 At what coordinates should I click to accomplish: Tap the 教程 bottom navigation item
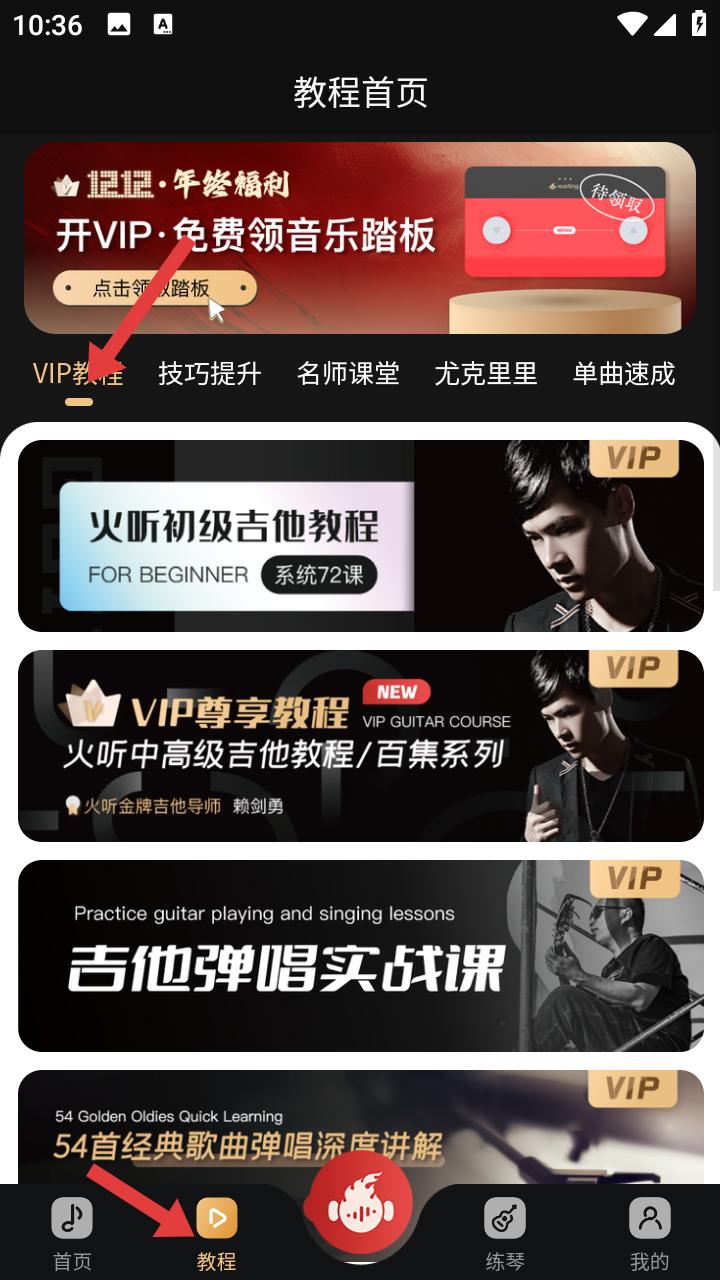217,1234
